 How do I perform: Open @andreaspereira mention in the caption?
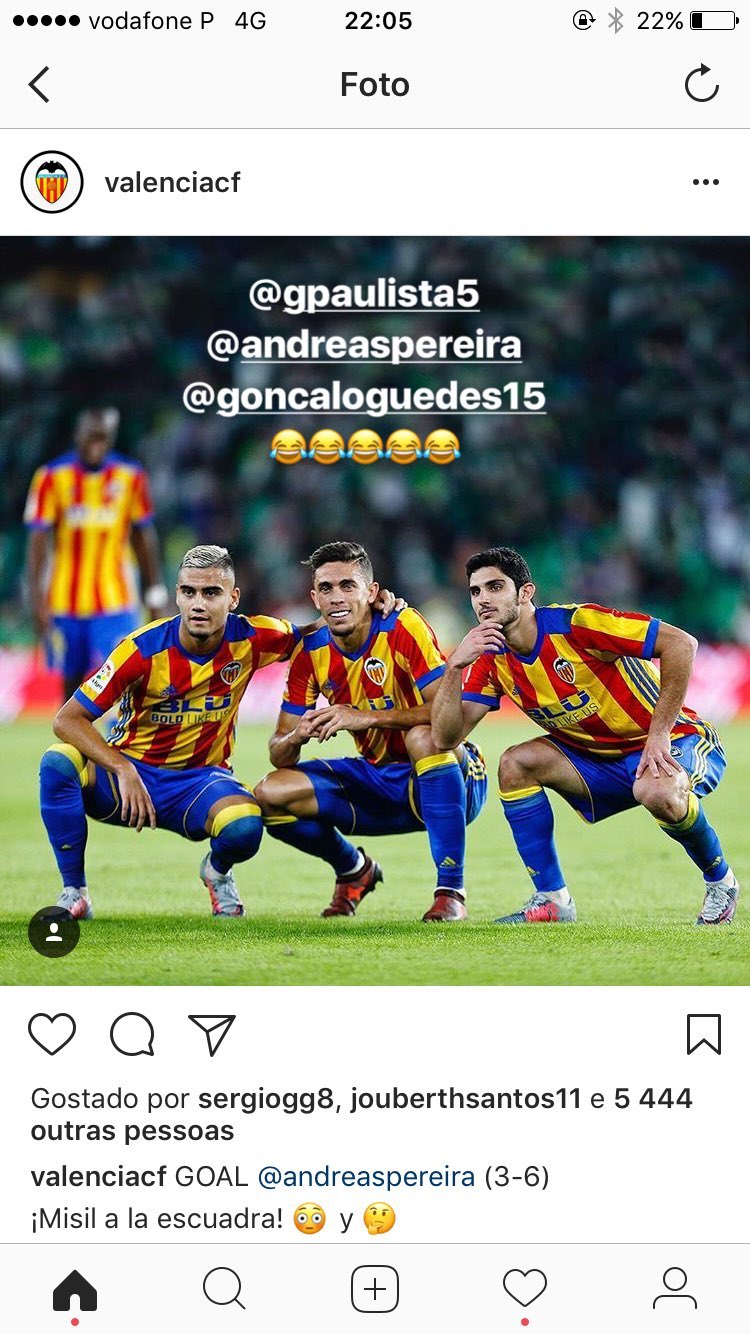coord(366,1177)
